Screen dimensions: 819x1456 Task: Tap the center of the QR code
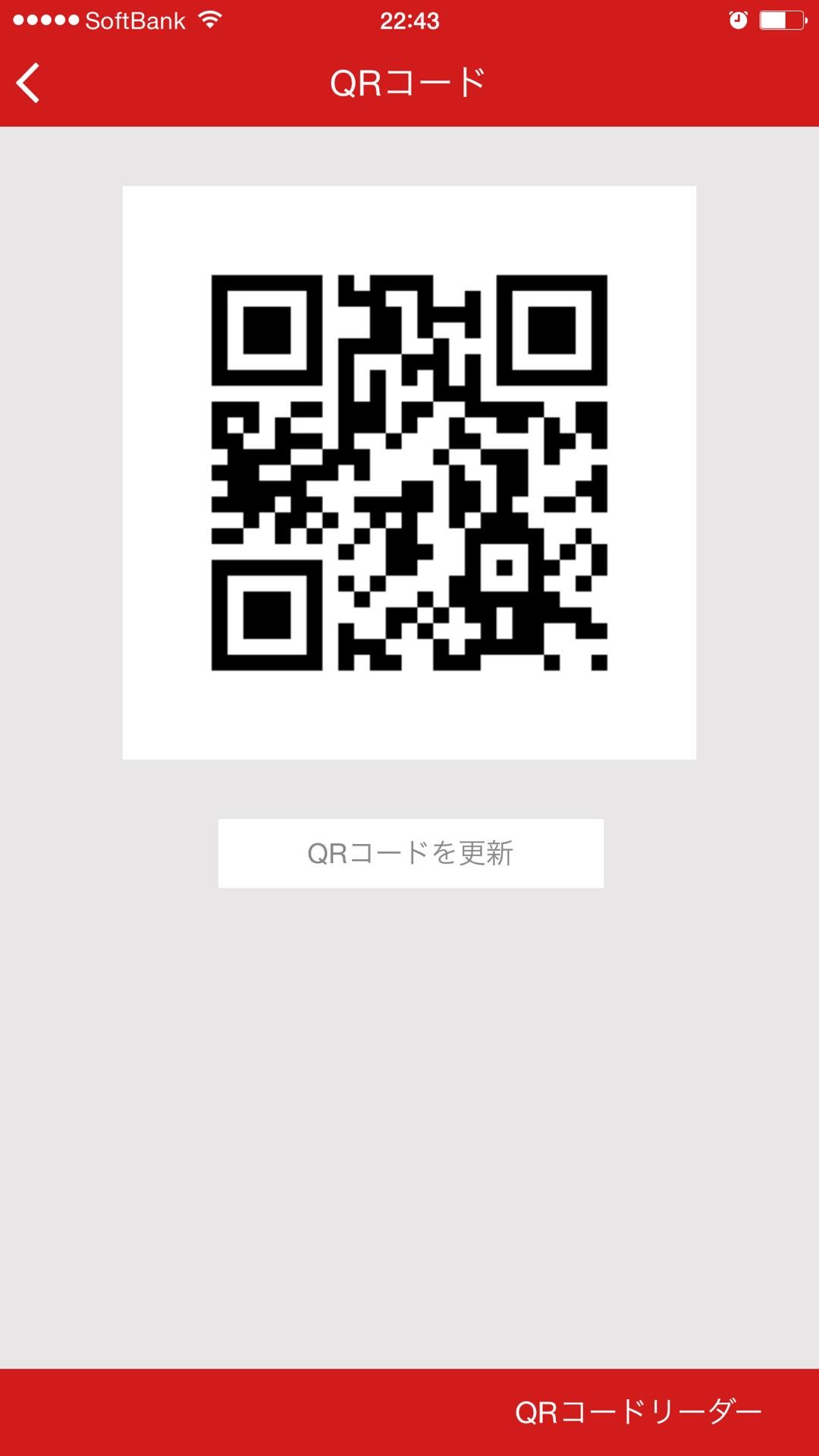409,470
